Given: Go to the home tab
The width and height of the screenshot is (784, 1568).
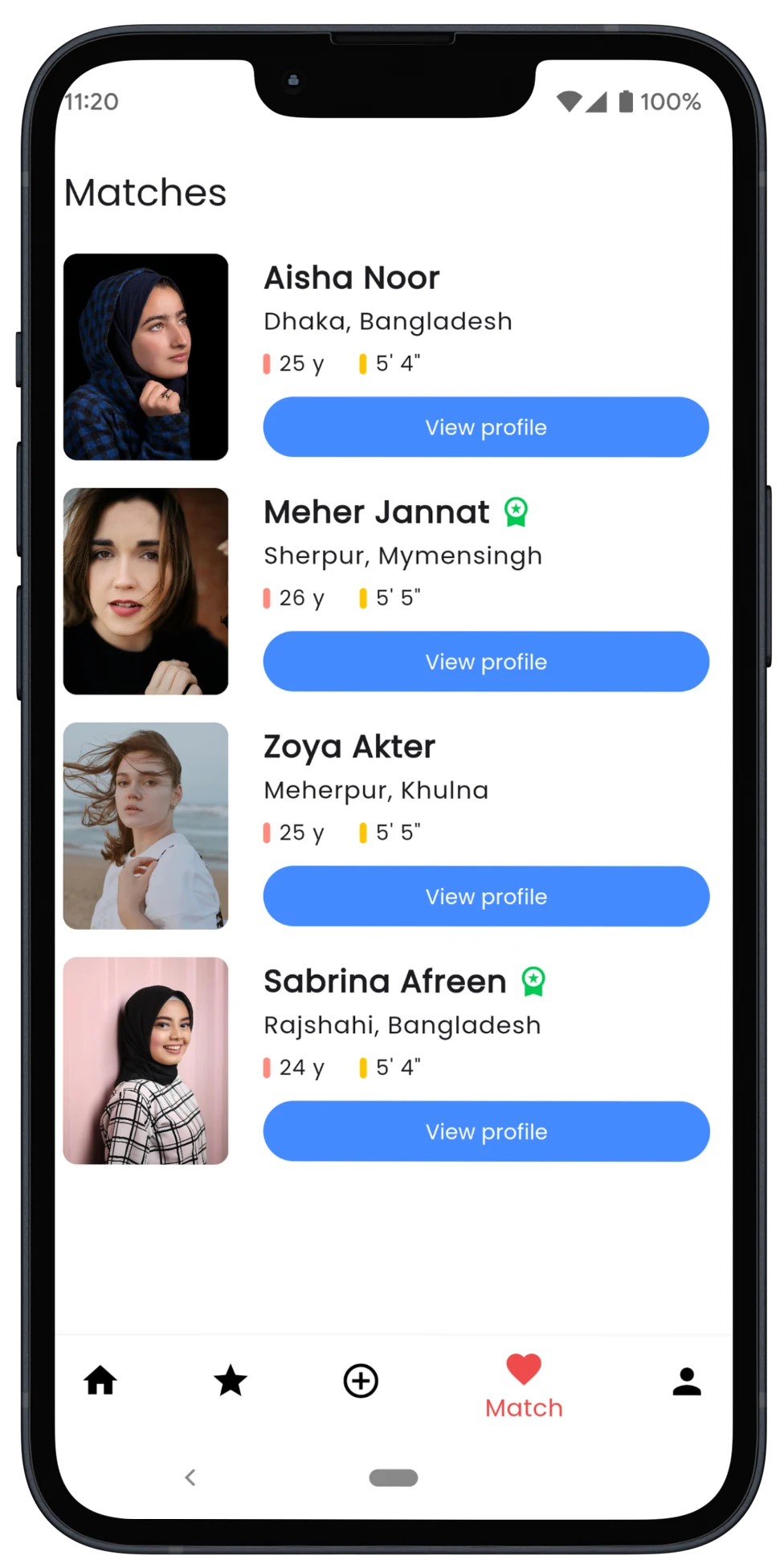Looking at the screenshot, I should click(x=100, y=1381).
